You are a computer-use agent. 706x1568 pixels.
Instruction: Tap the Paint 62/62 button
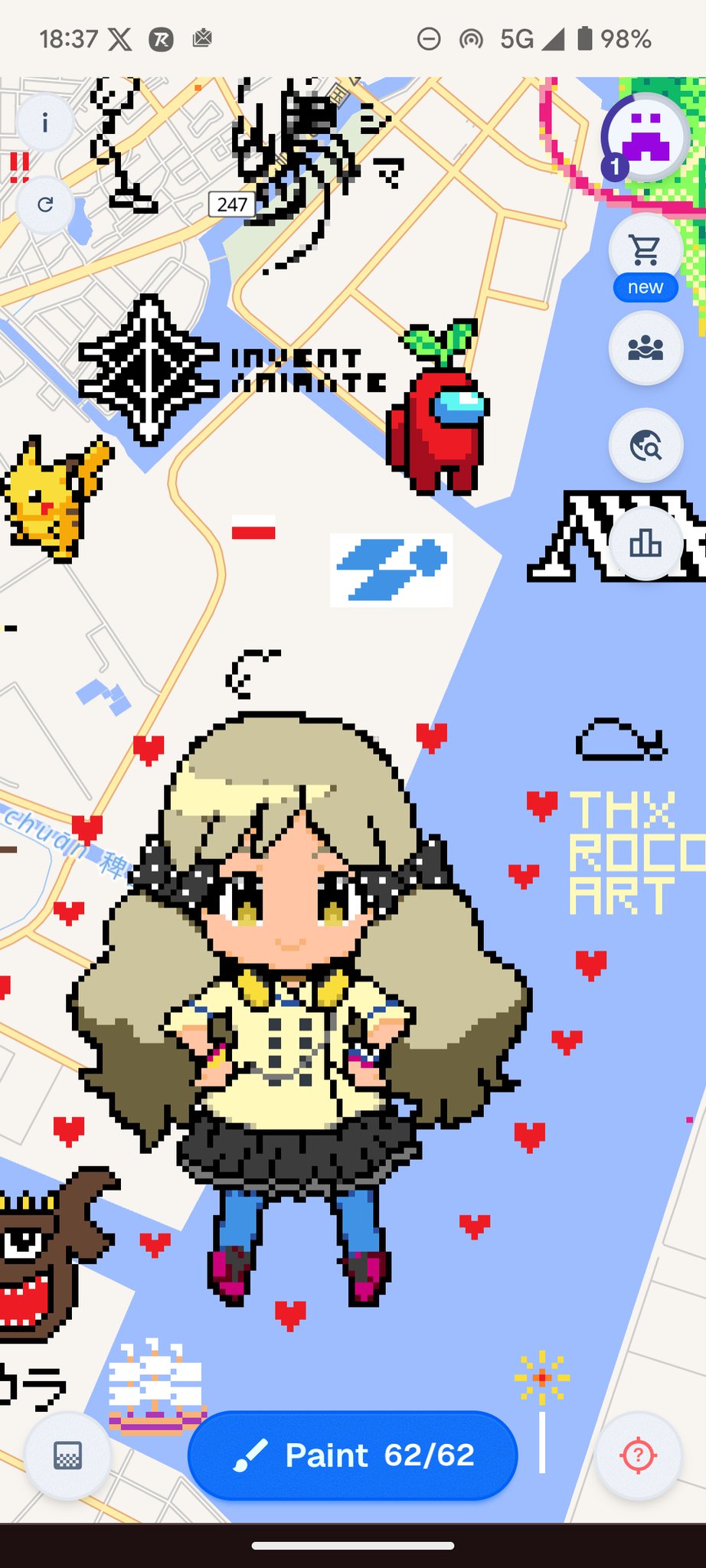click(x=353, y=1455)
